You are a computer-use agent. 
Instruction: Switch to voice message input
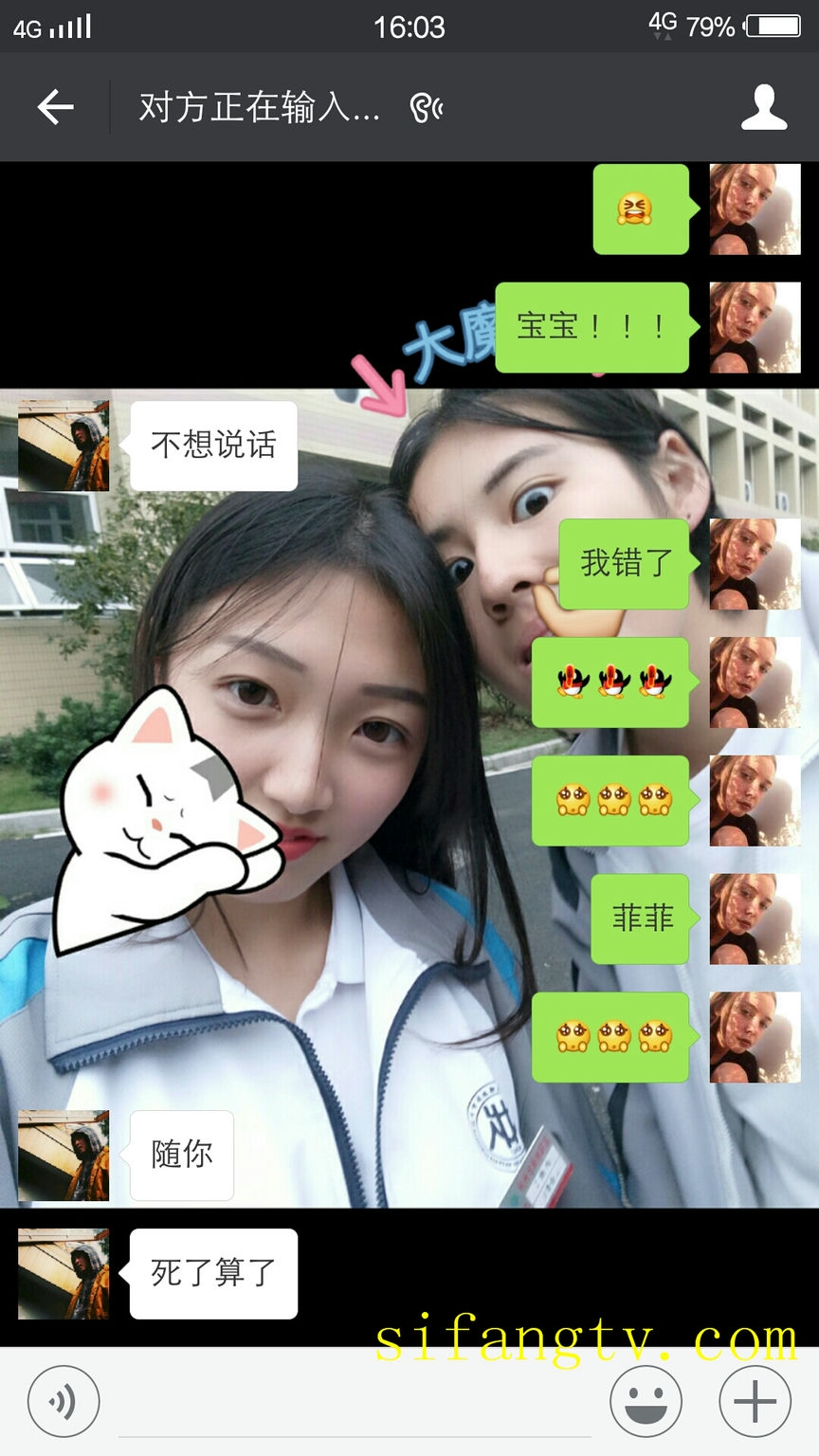(x=64, y=1401)
